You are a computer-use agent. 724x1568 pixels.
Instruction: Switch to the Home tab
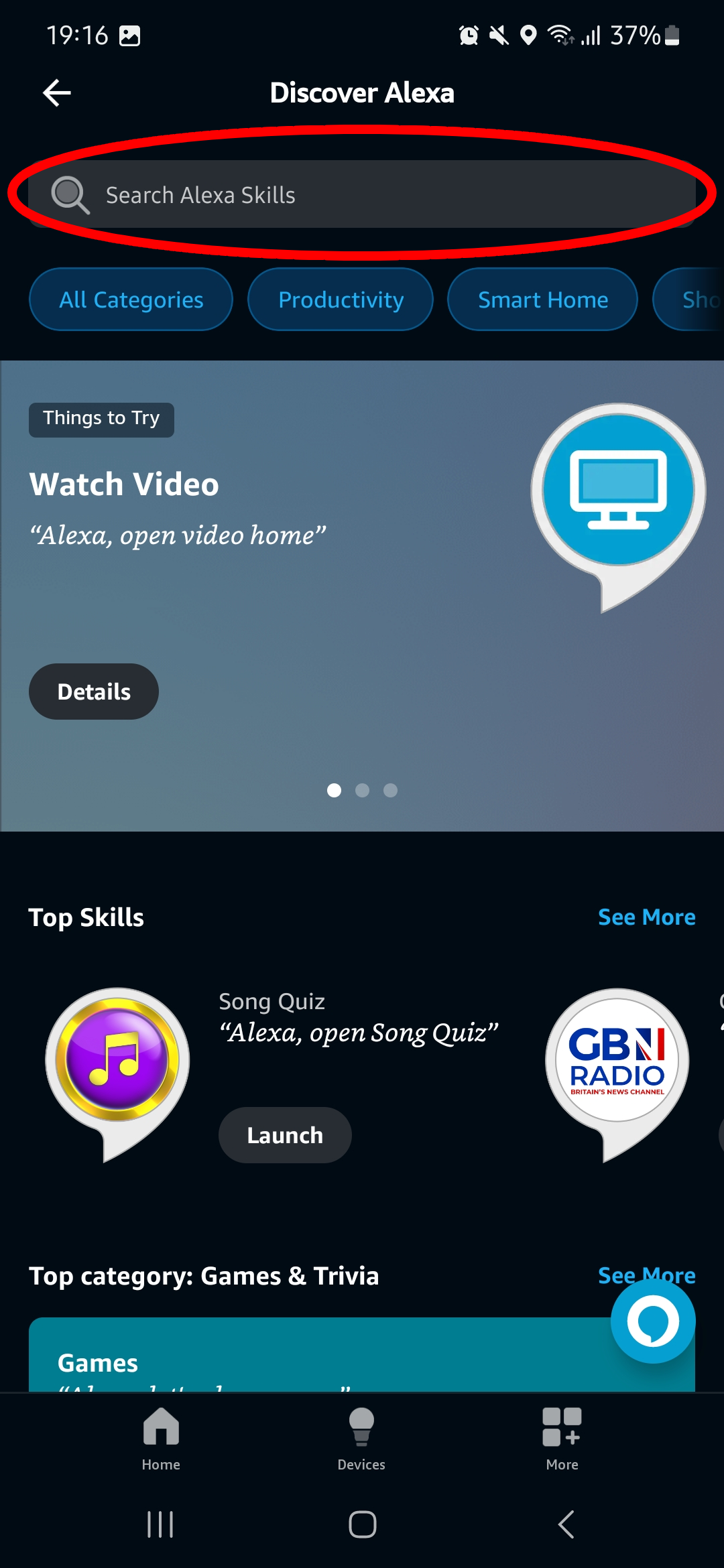[161, 1438]
